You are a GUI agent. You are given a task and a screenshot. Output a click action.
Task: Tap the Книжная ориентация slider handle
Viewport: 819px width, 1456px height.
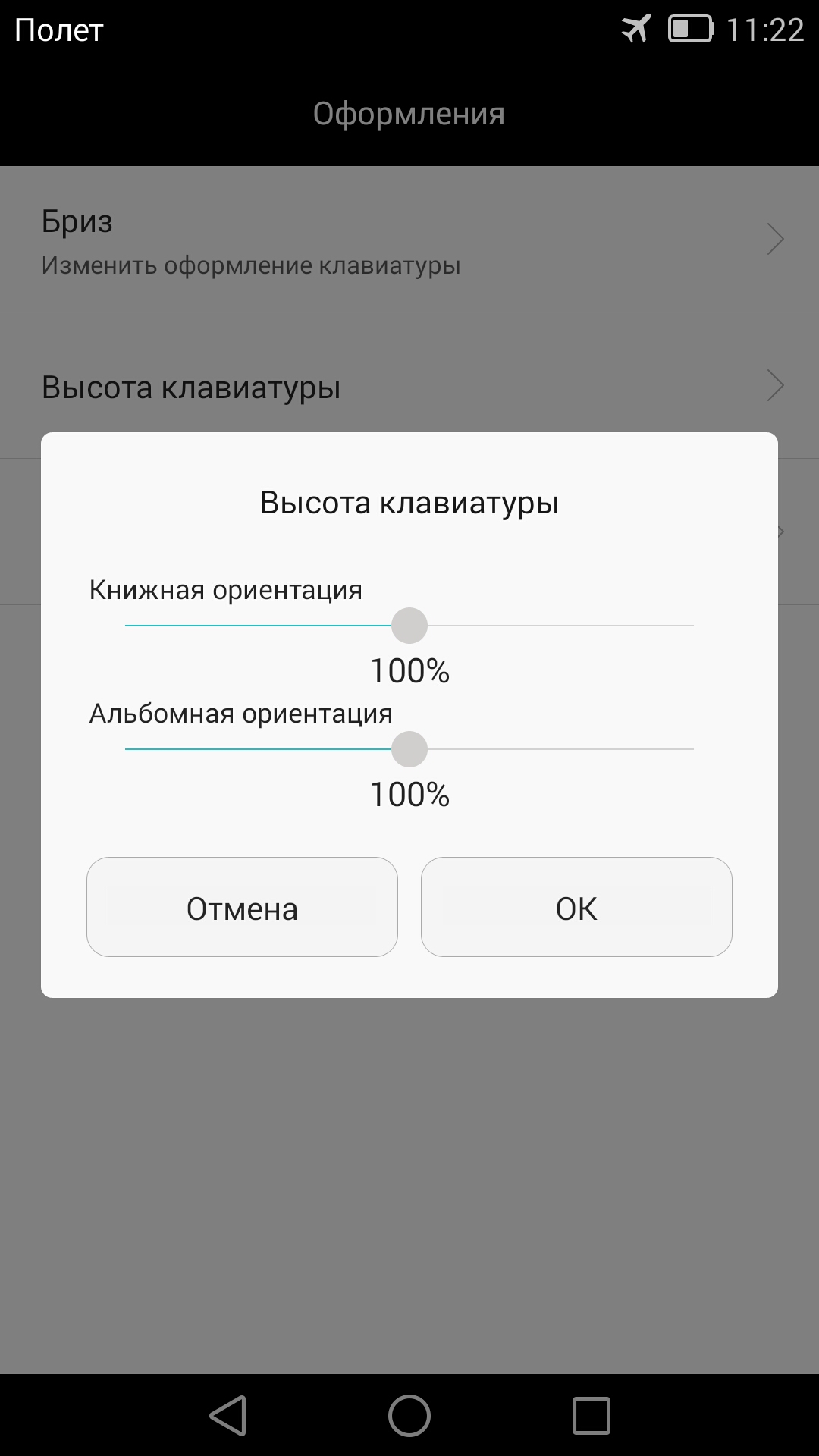coord(409,626)
